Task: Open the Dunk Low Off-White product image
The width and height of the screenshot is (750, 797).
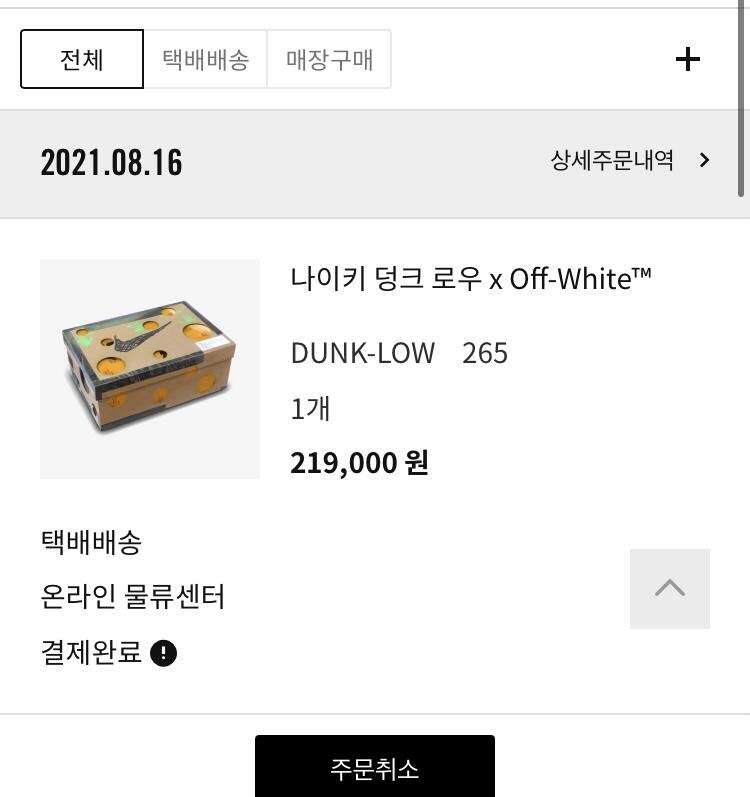Action: [x=150, y=368]
